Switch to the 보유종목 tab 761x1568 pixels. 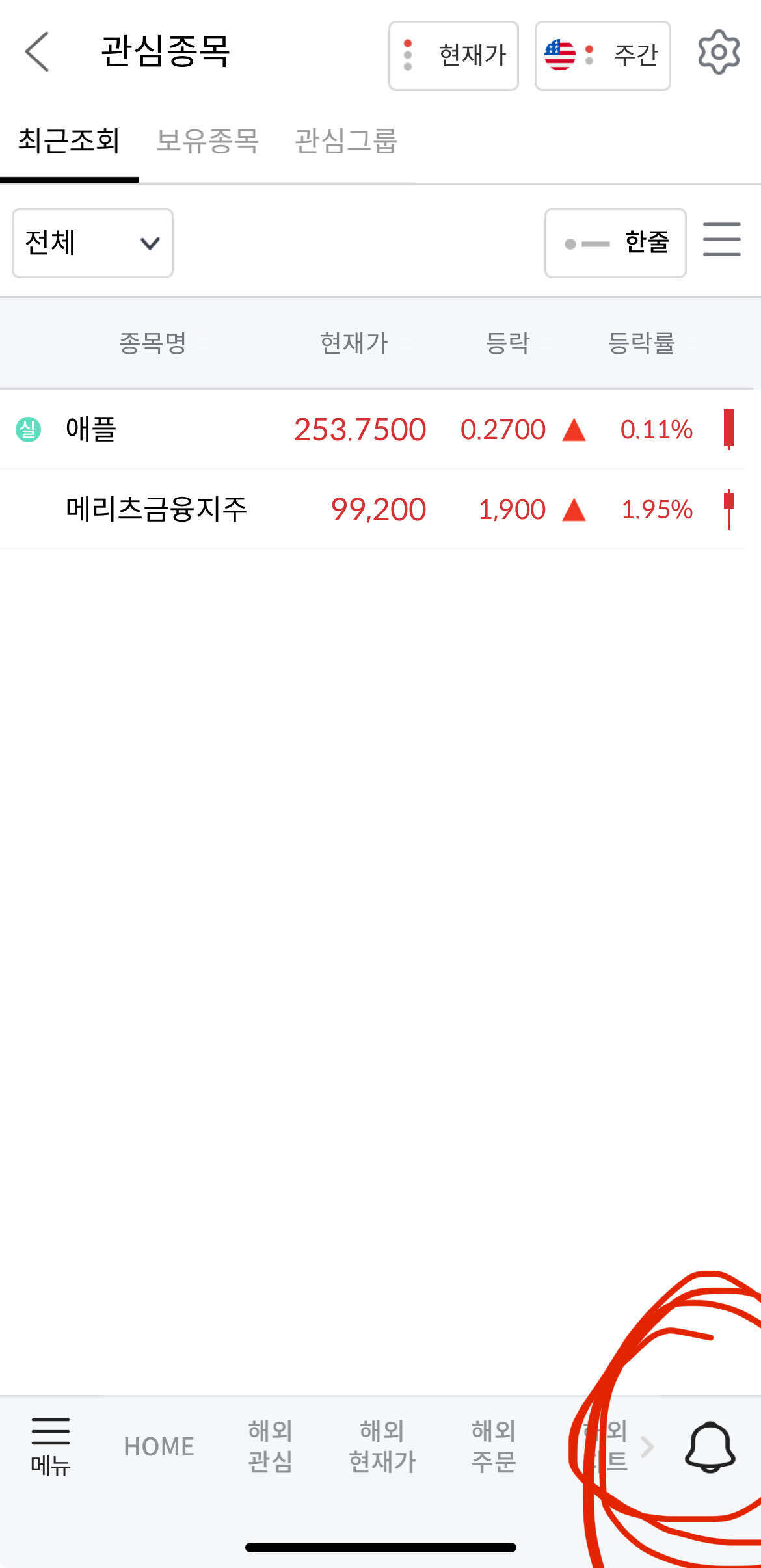pos(209,140)
